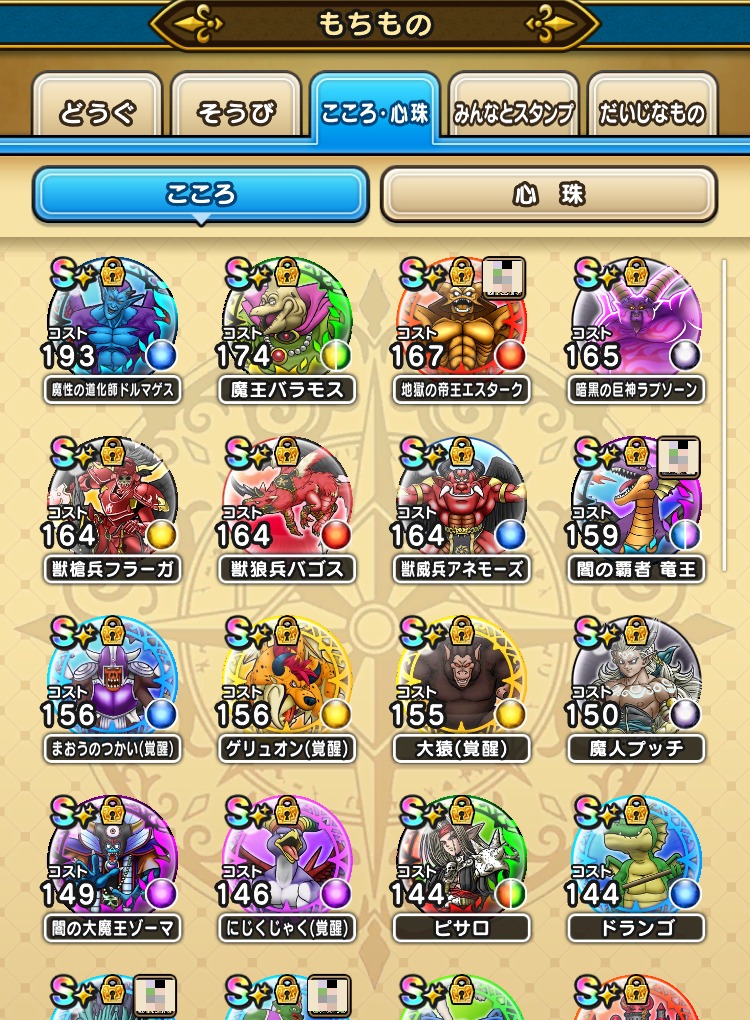Switch to the どうぐ tab
Image resolution: width=750 pixels, height=1020 pixels.
click(x=96, y=112)
